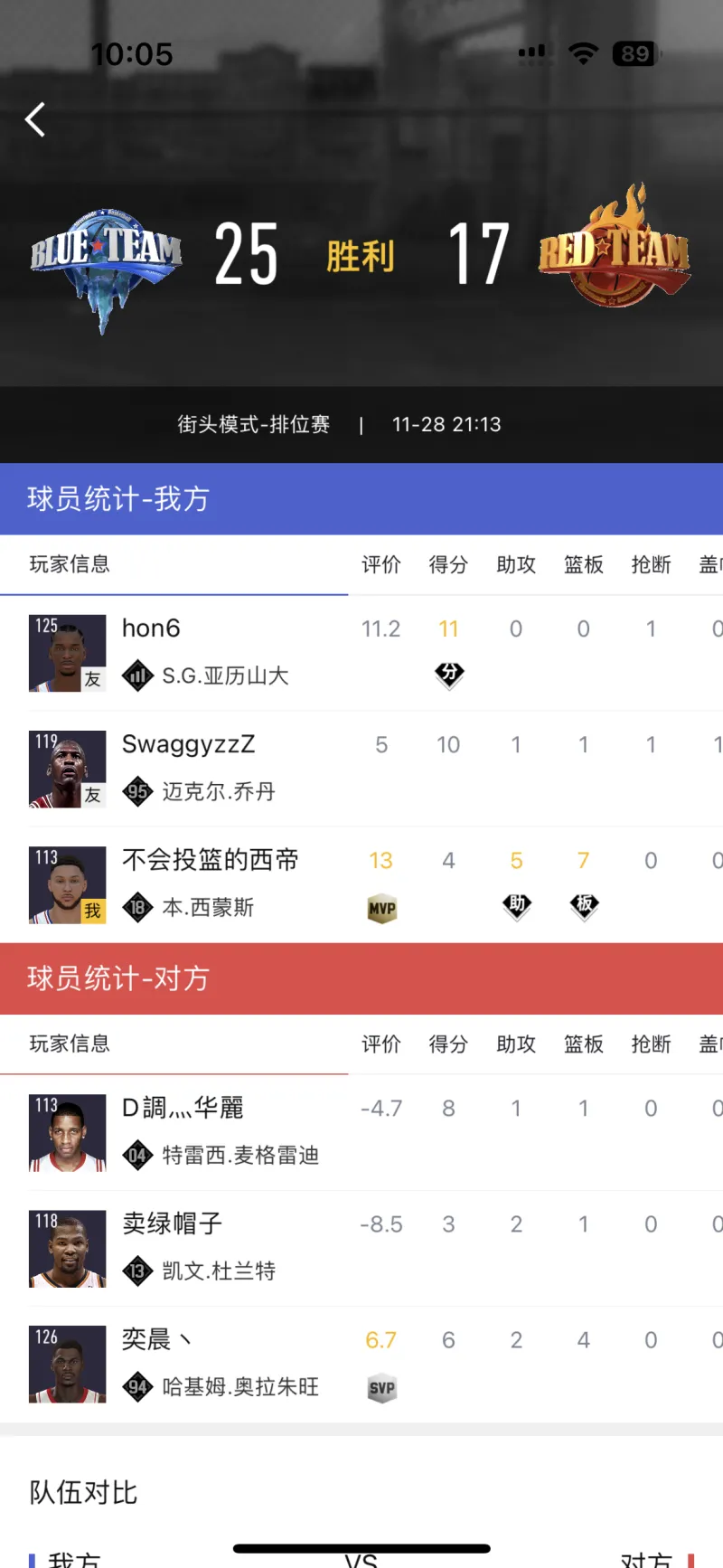Open opponent 卖绿帽子's stats row
The image size is (723, 1568).
coord(199,1247)
